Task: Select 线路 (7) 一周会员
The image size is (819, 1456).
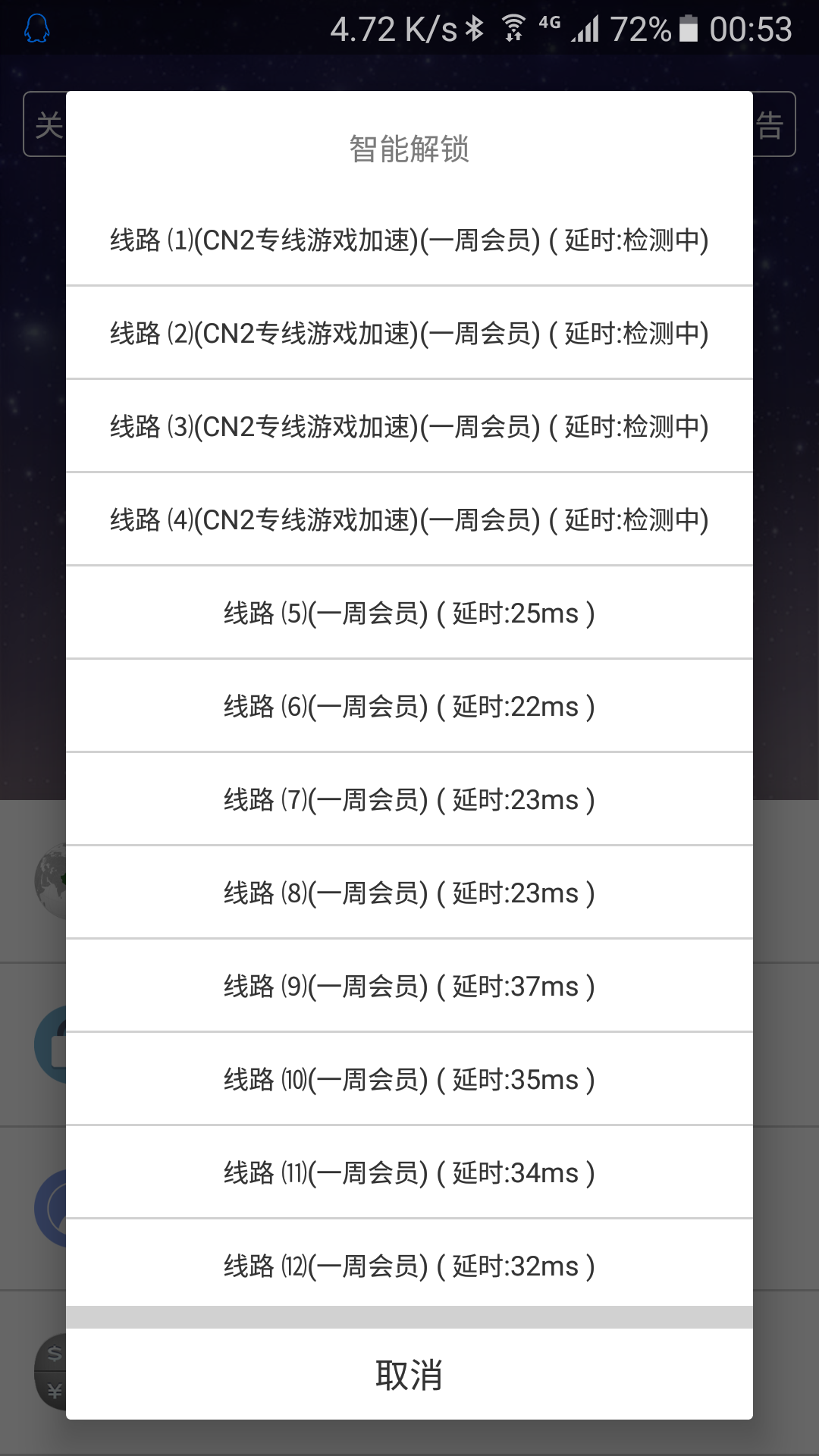Action: tap(409, 799)
